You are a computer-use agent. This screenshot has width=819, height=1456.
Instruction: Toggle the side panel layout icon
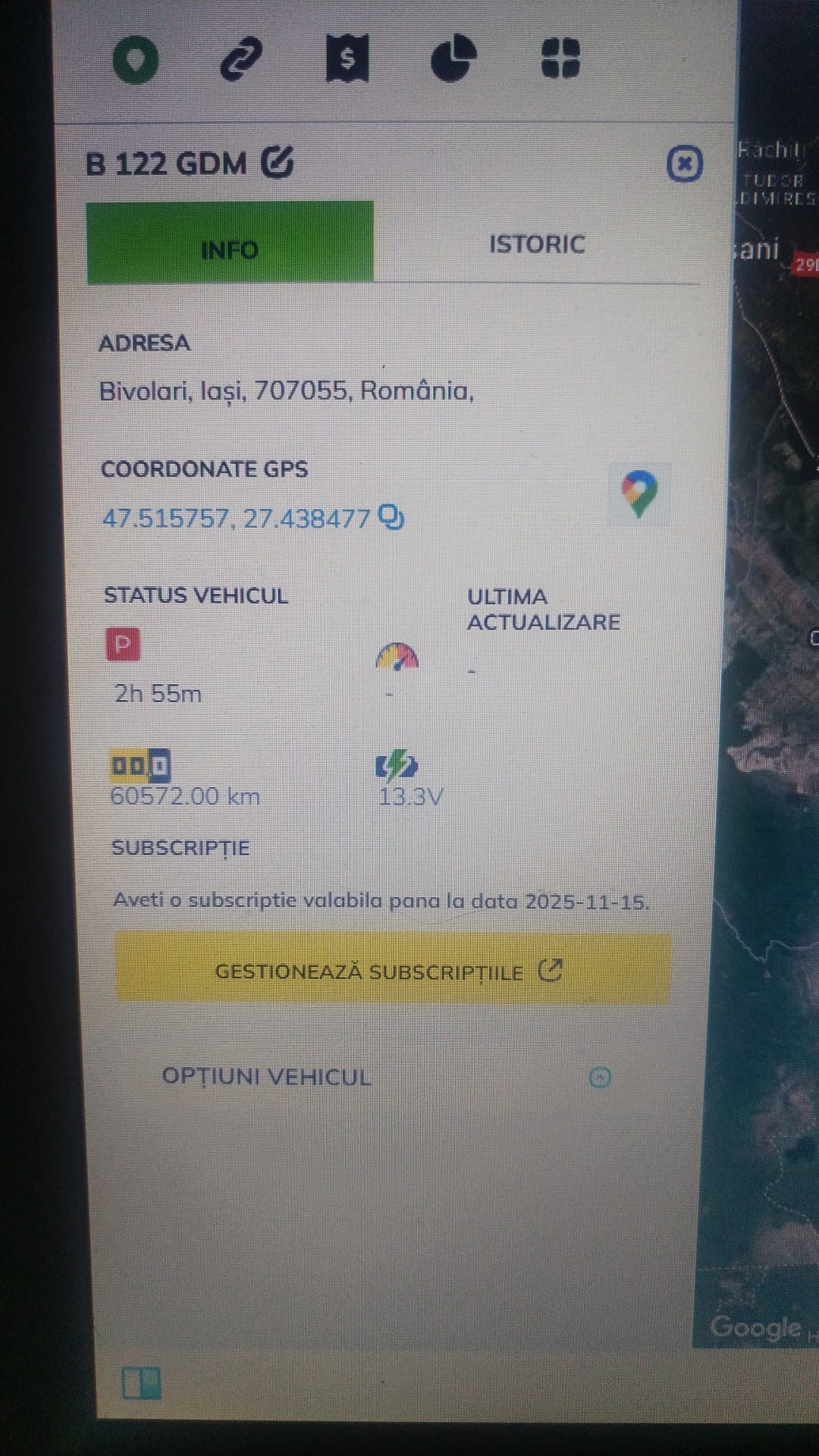click(142, 1382)
